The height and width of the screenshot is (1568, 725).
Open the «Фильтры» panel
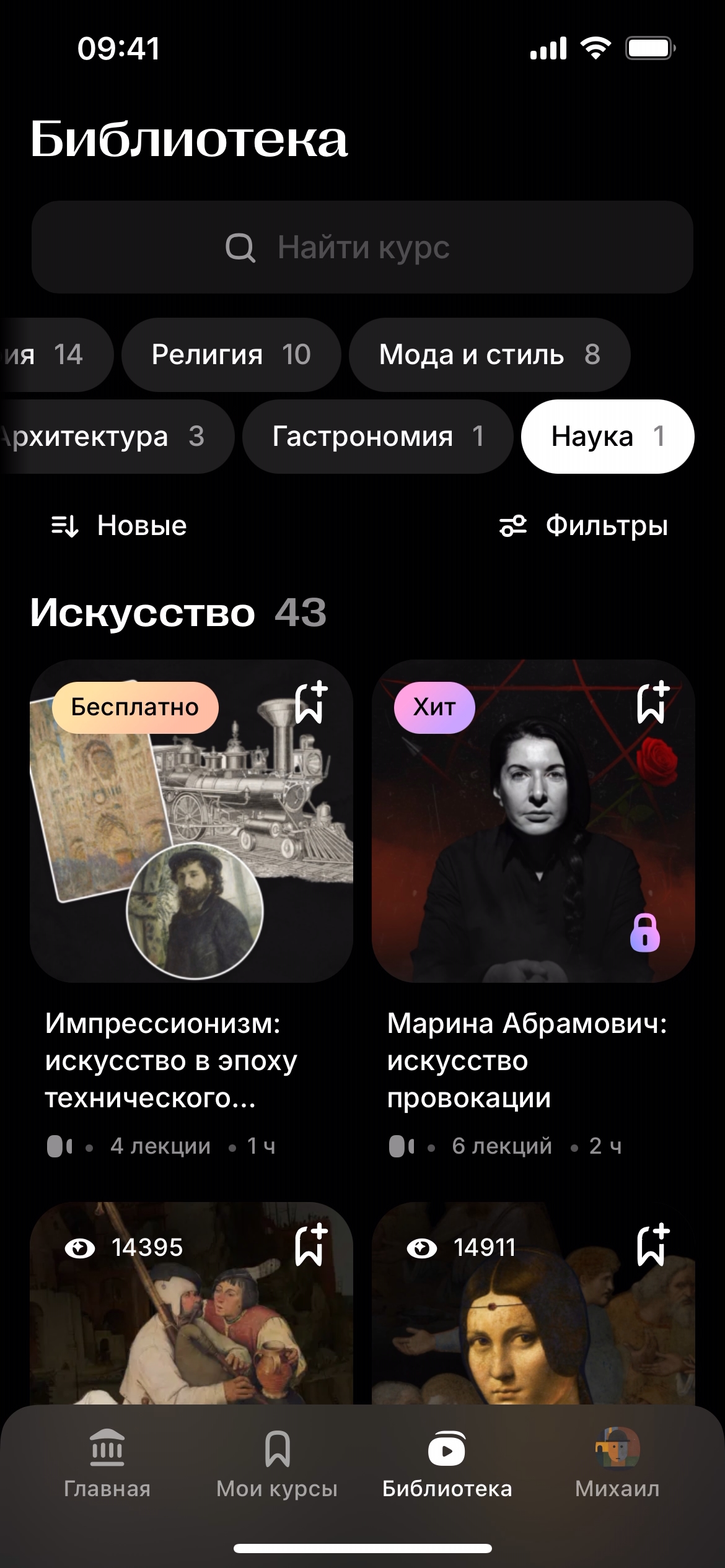[x=584, y=526]
